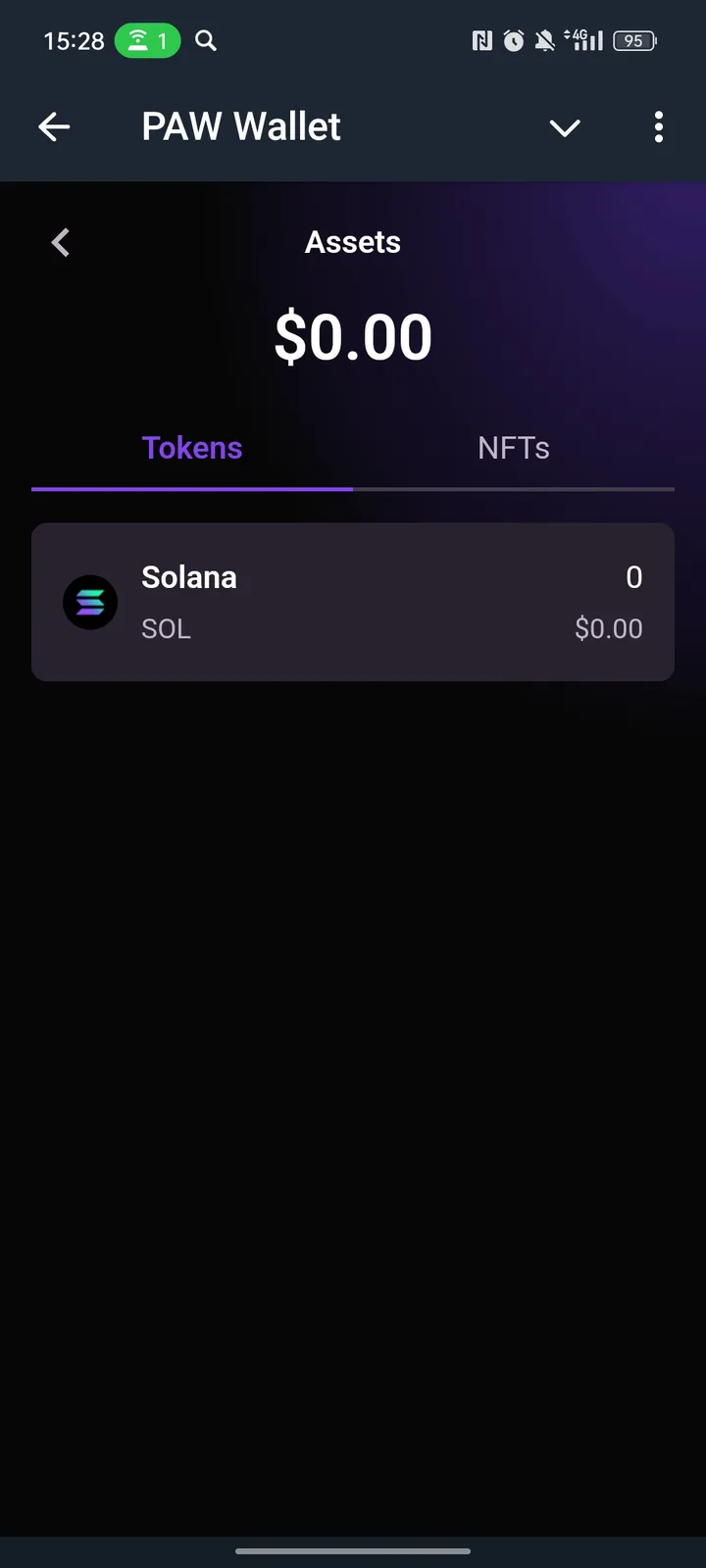Click the NFC status bar icon
Image resolution: width=706 pixels, height=1568 pixels.
481,40
